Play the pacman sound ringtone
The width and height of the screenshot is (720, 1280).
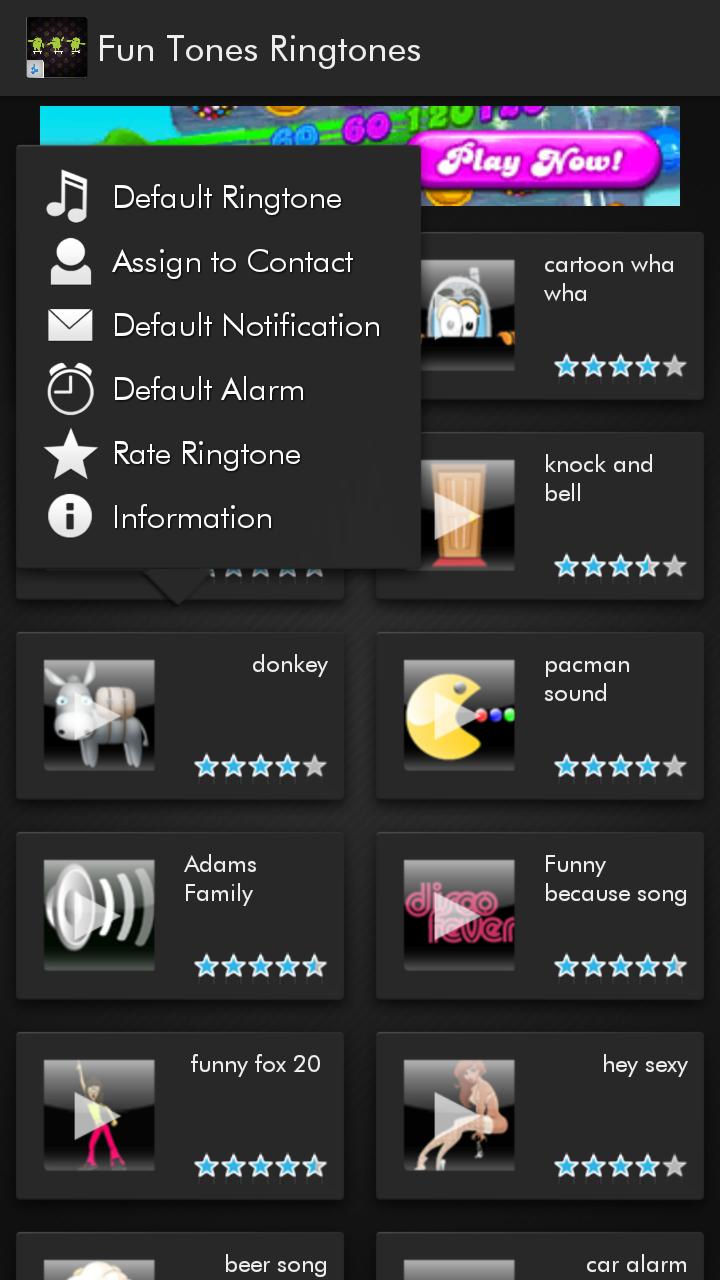click(459, 715)
